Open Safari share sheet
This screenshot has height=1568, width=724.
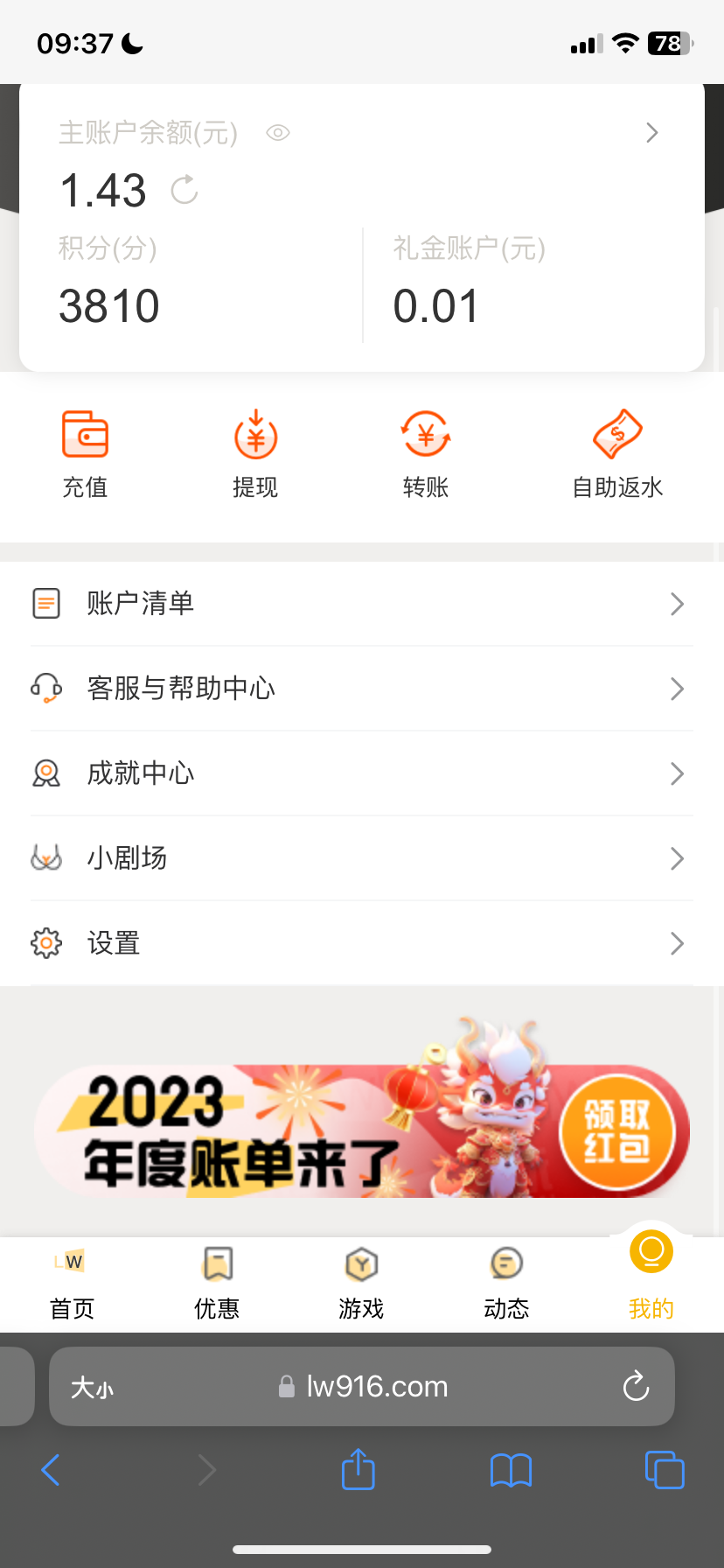[359, 1469]
